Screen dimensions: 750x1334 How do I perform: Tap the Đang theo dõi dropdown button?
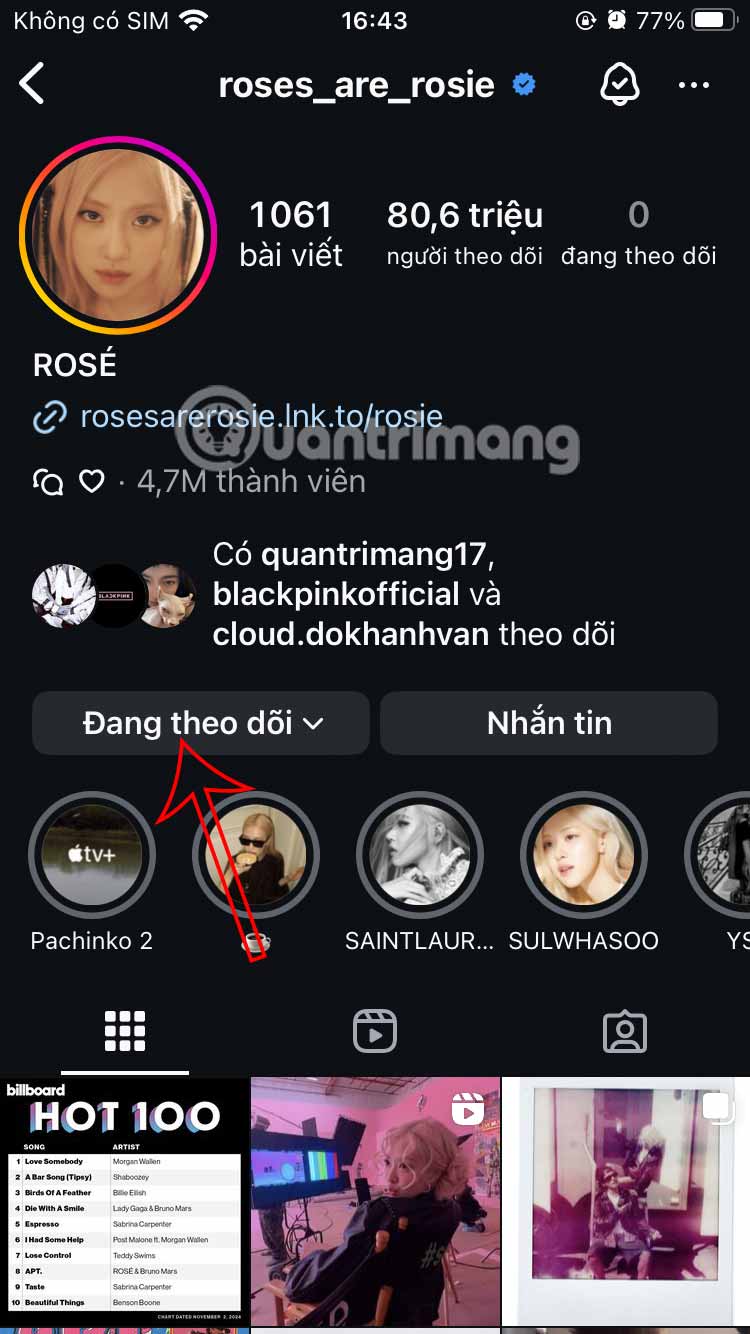(201, 723)
